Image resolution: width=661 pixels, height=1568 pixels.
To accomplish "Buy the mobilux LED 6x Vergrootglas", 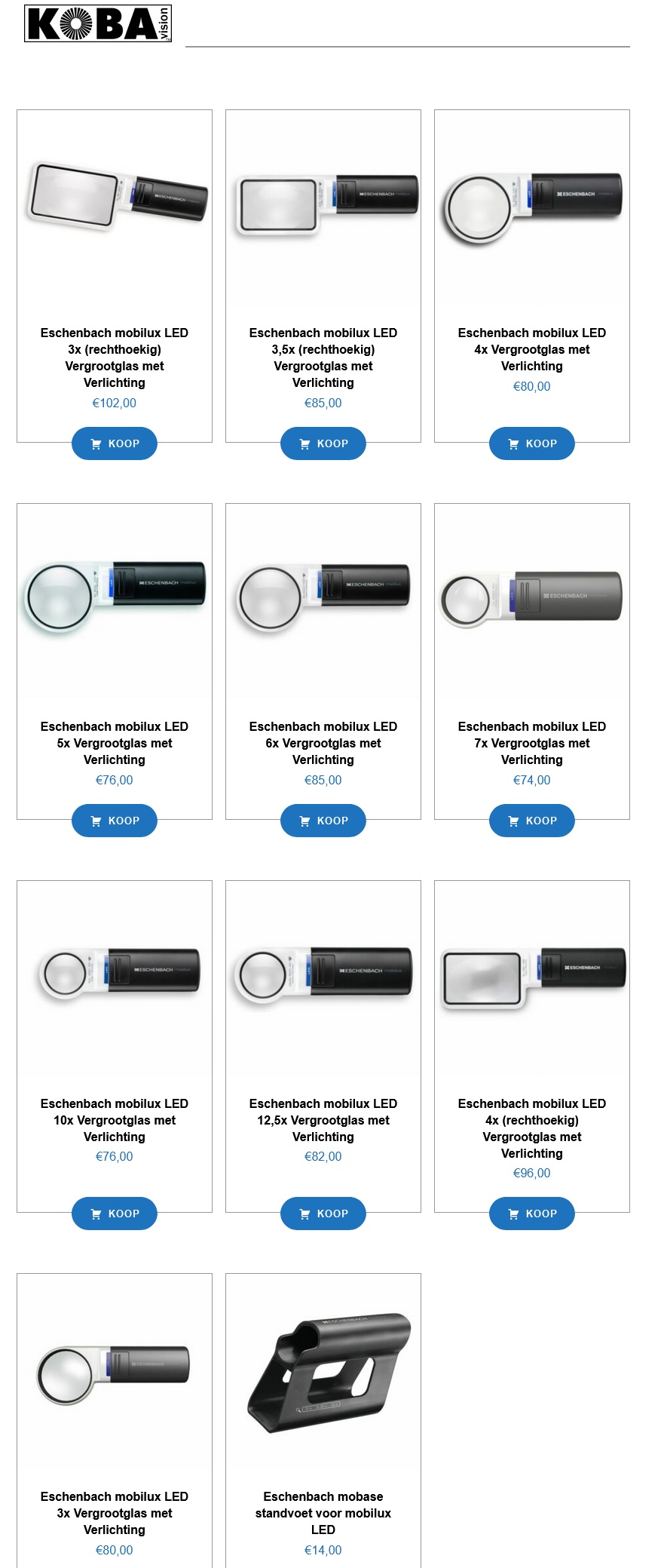I will point(323,821).
